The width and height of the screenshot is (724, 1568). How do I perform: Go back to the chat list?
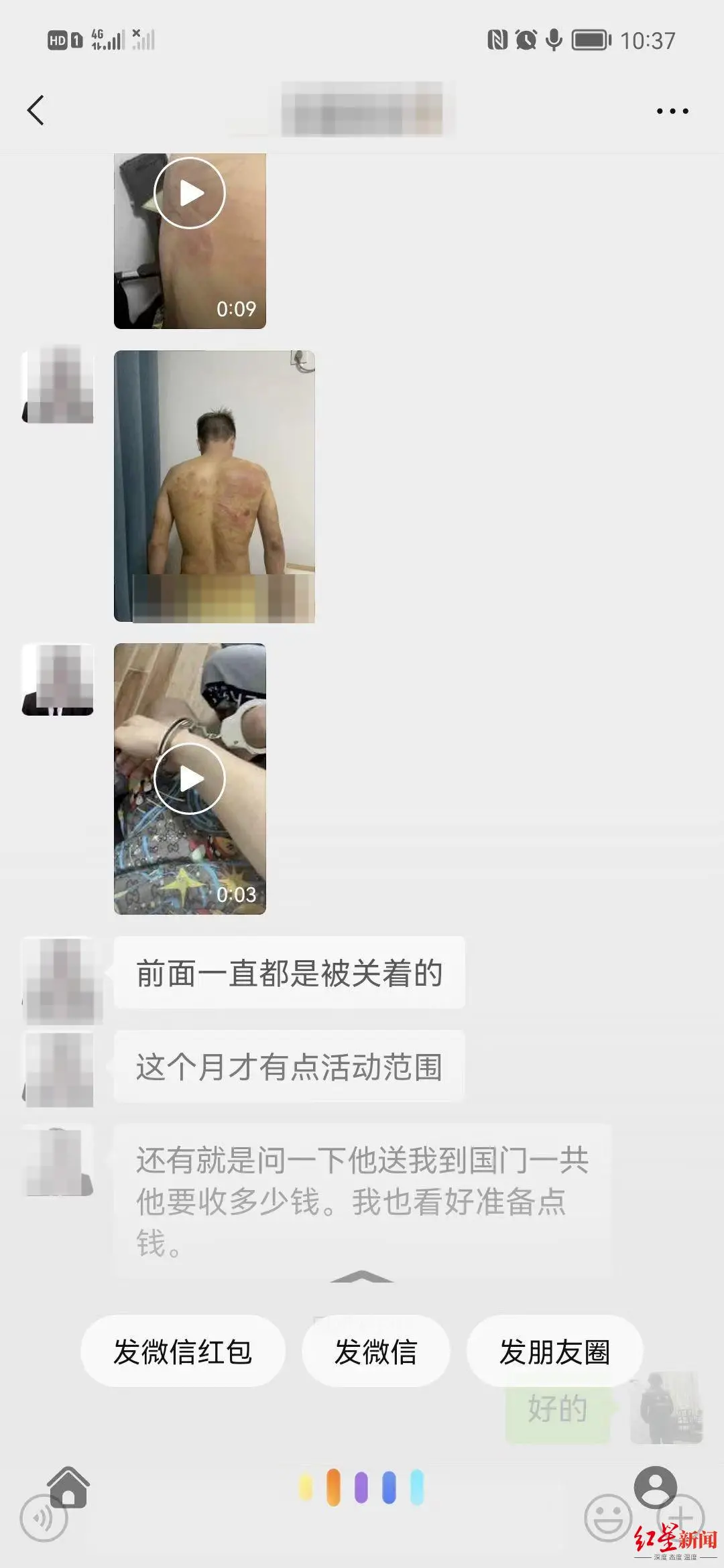point(36,111)
